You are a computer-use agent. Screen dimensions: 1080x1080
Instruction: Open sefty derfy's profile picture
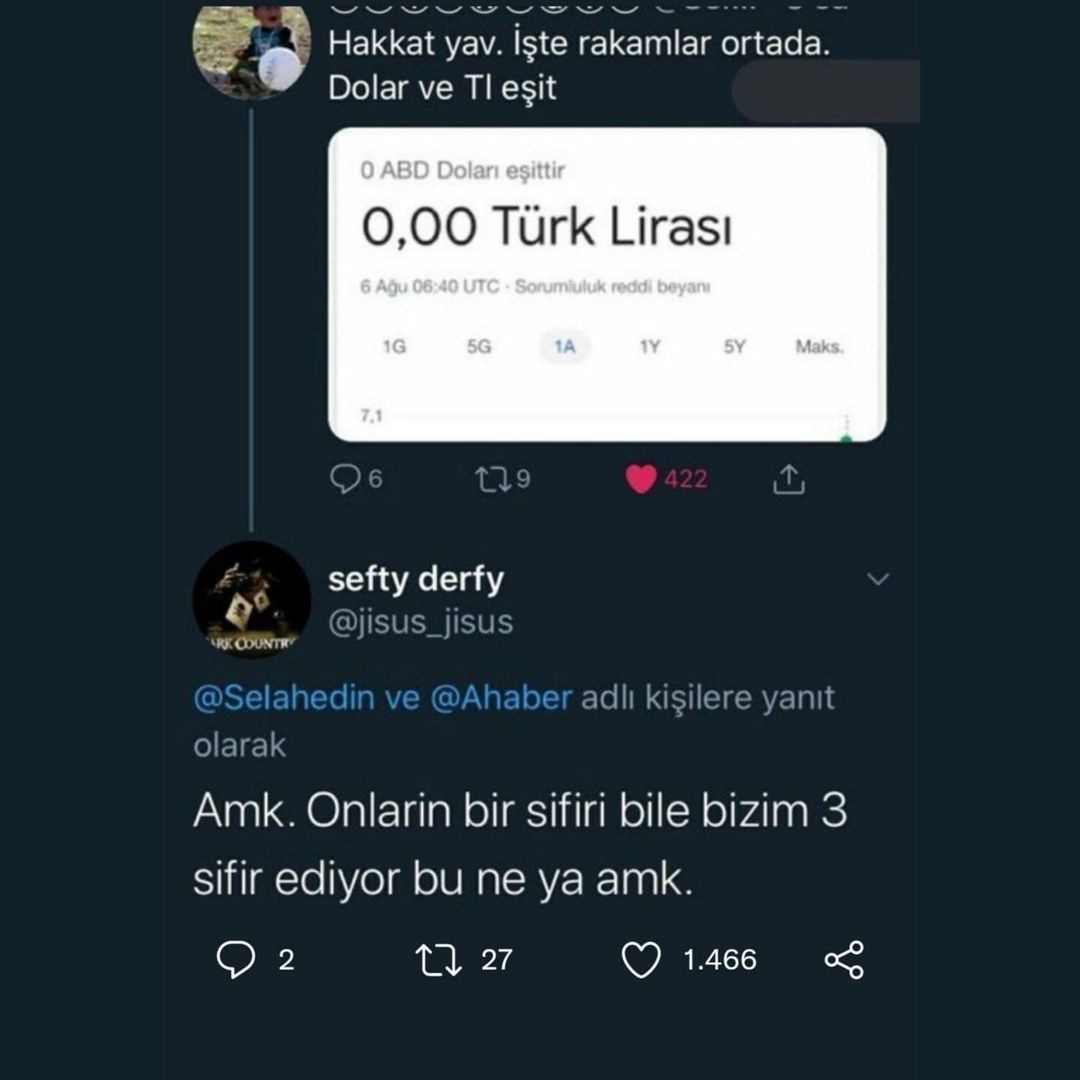(252, 600)
